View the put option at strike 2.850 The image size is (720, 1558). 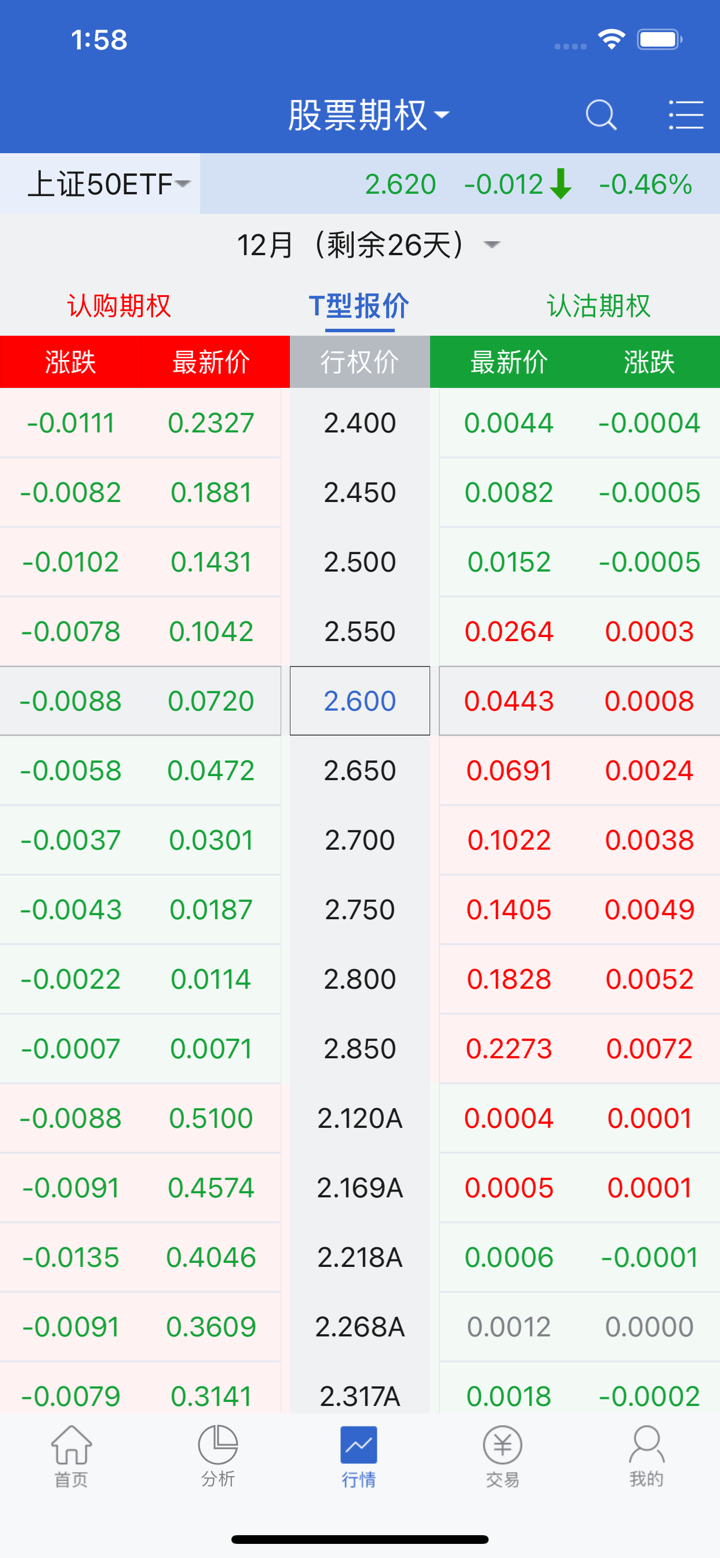580,1049
